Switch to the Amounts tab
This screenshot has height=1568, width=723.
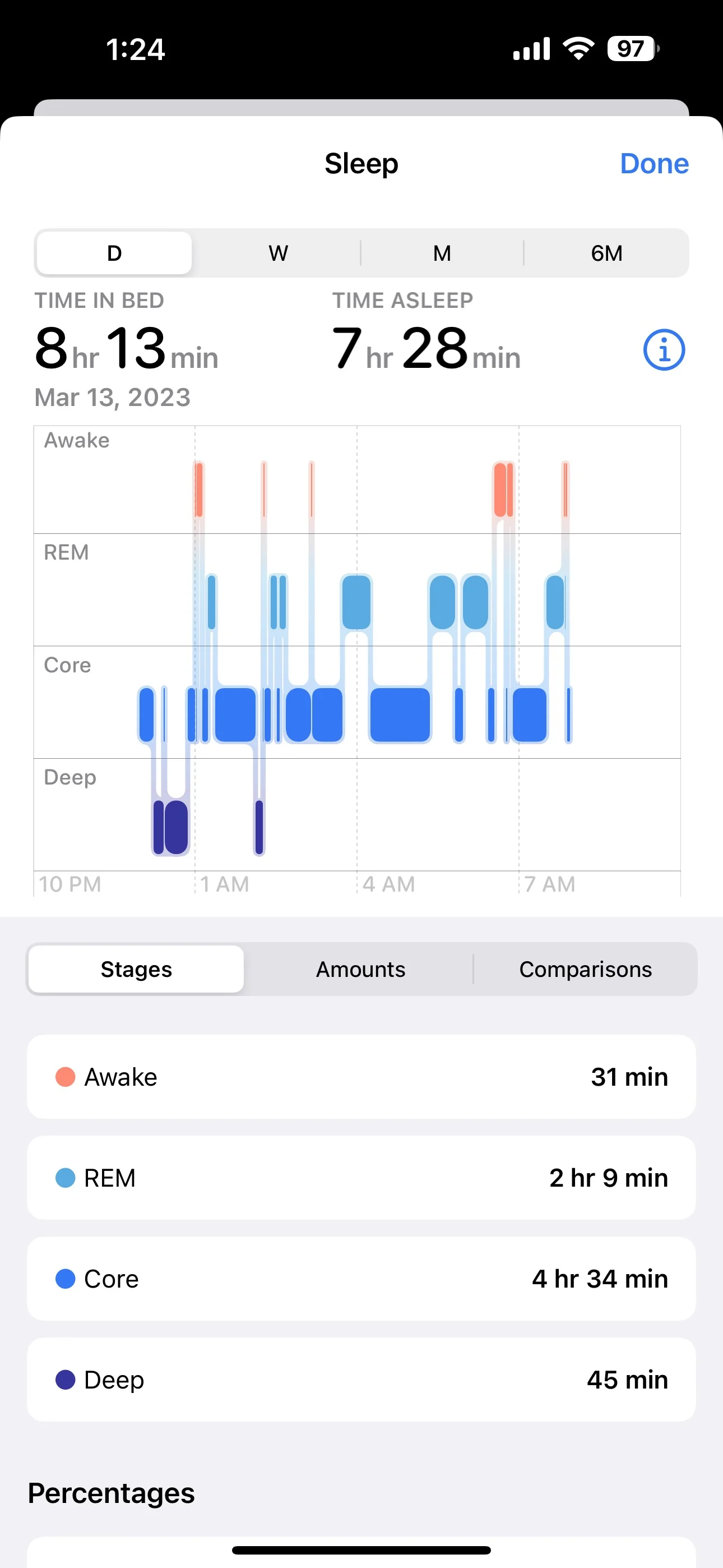coord(360,969)
